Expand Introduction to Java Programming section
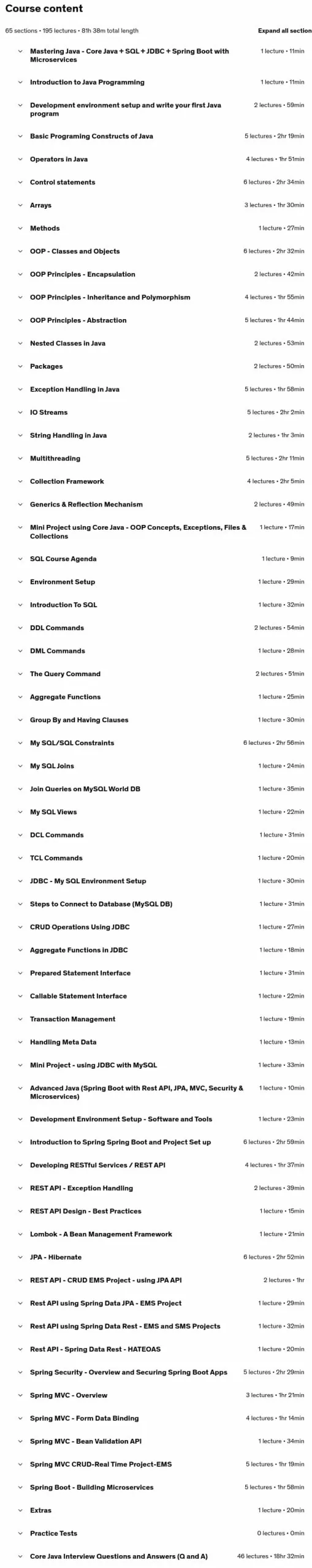This screenshot has width=312, height=1568. pyautogui.click(x=156, y=82)
